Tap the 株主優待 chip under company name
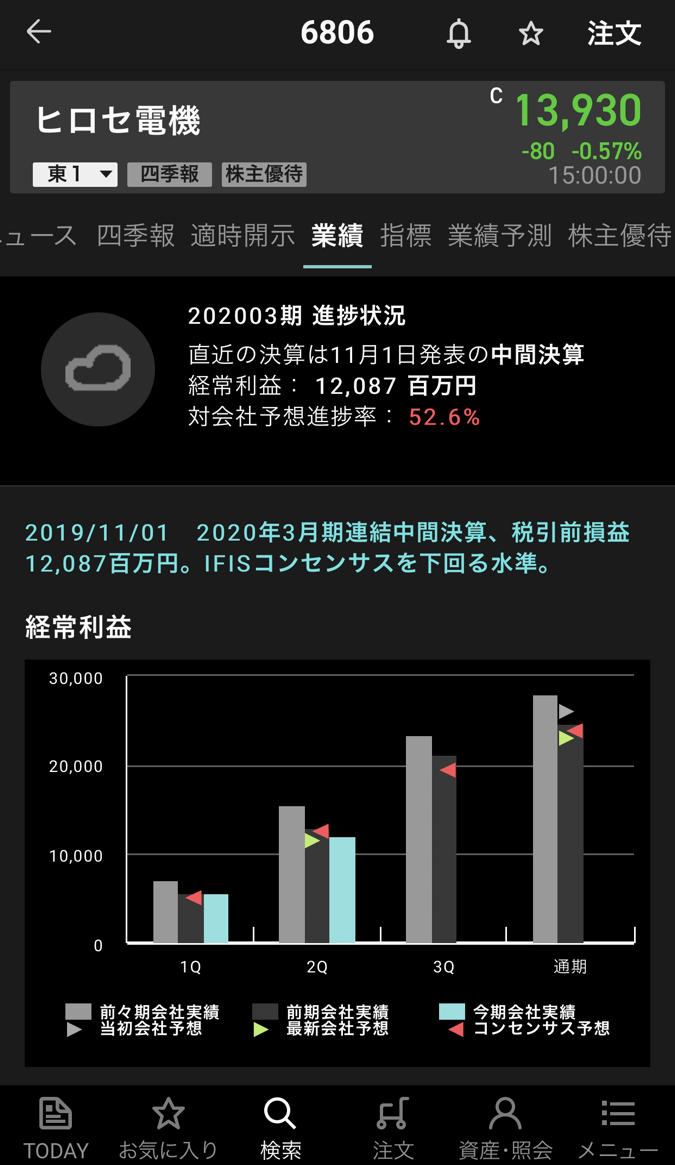This screenshot has height=1165, width=675. click(264, 174)
